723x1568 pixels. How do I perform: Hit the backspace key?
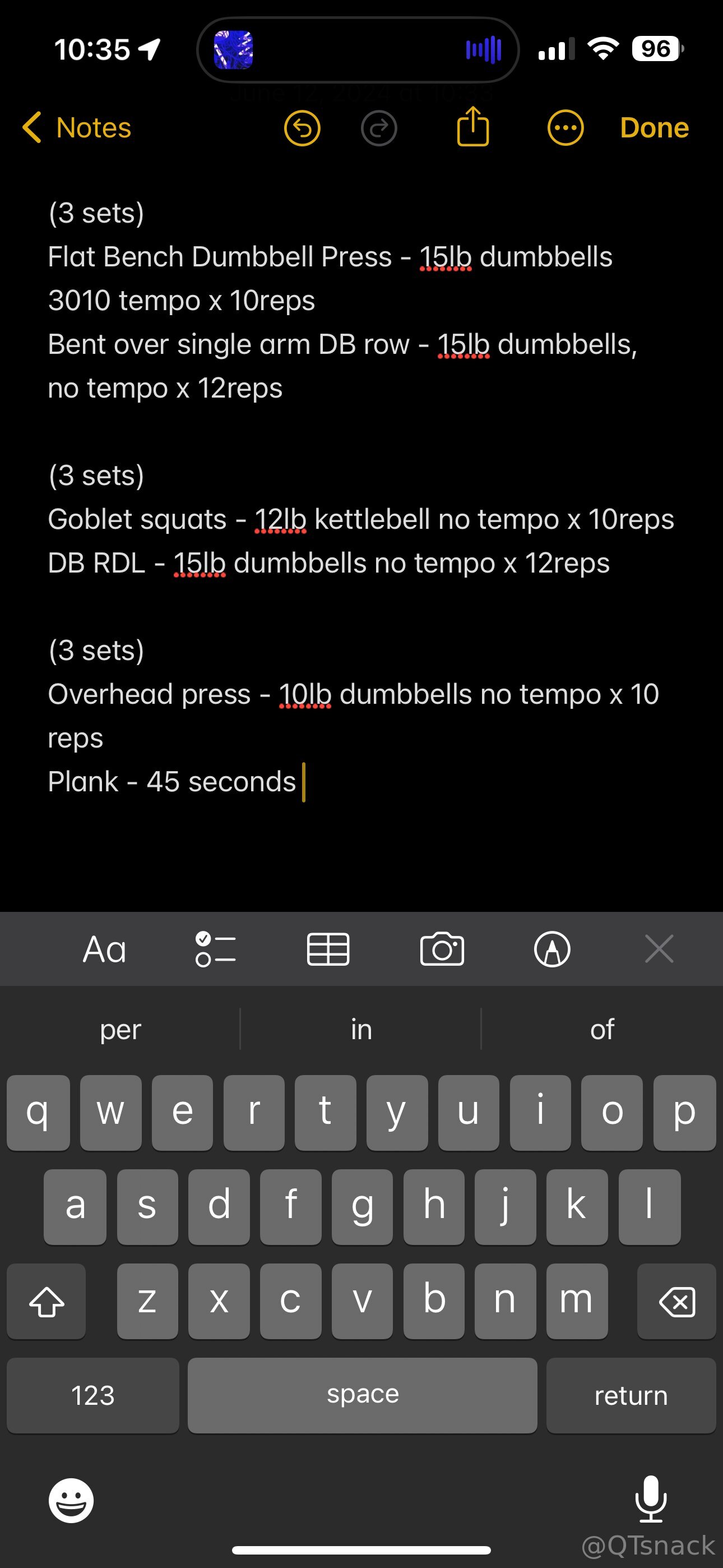pyautogui.click(x=676, y=1302)
